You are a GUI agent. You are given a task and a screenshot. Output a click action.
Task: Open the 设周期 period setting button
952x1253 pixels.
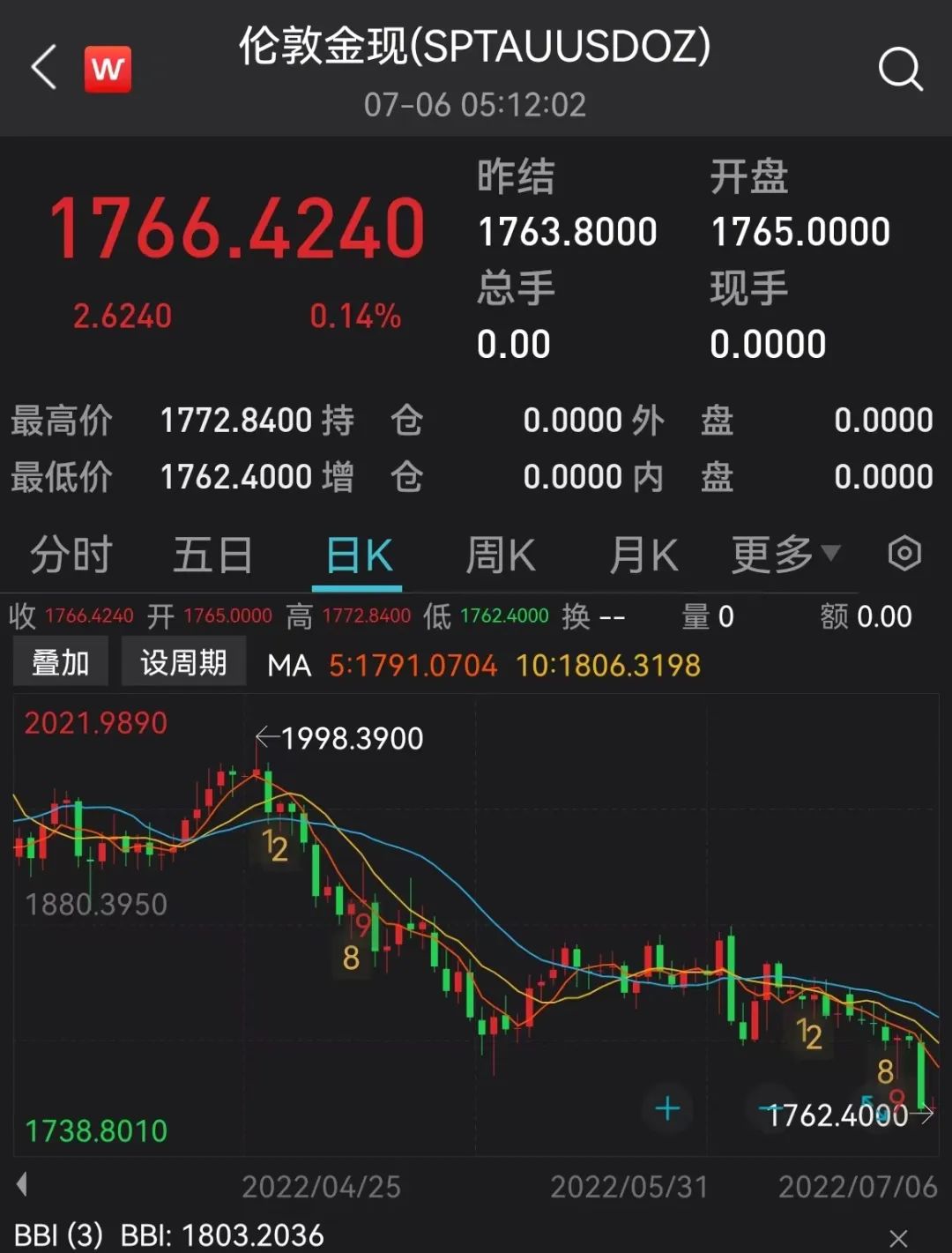coord(183,662)
